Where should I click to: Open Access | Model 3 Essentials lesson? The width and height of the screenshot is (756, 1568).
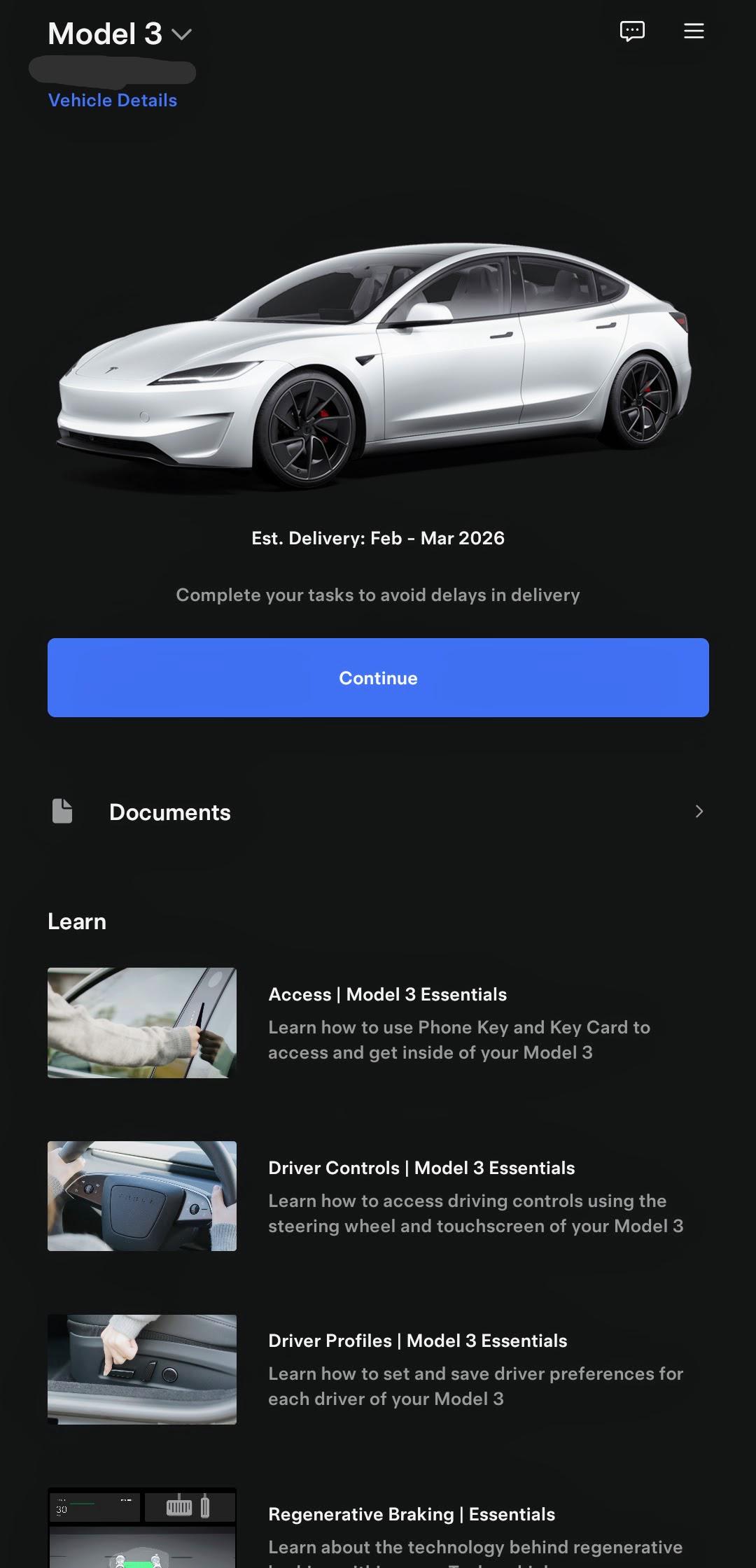(387, 994)
